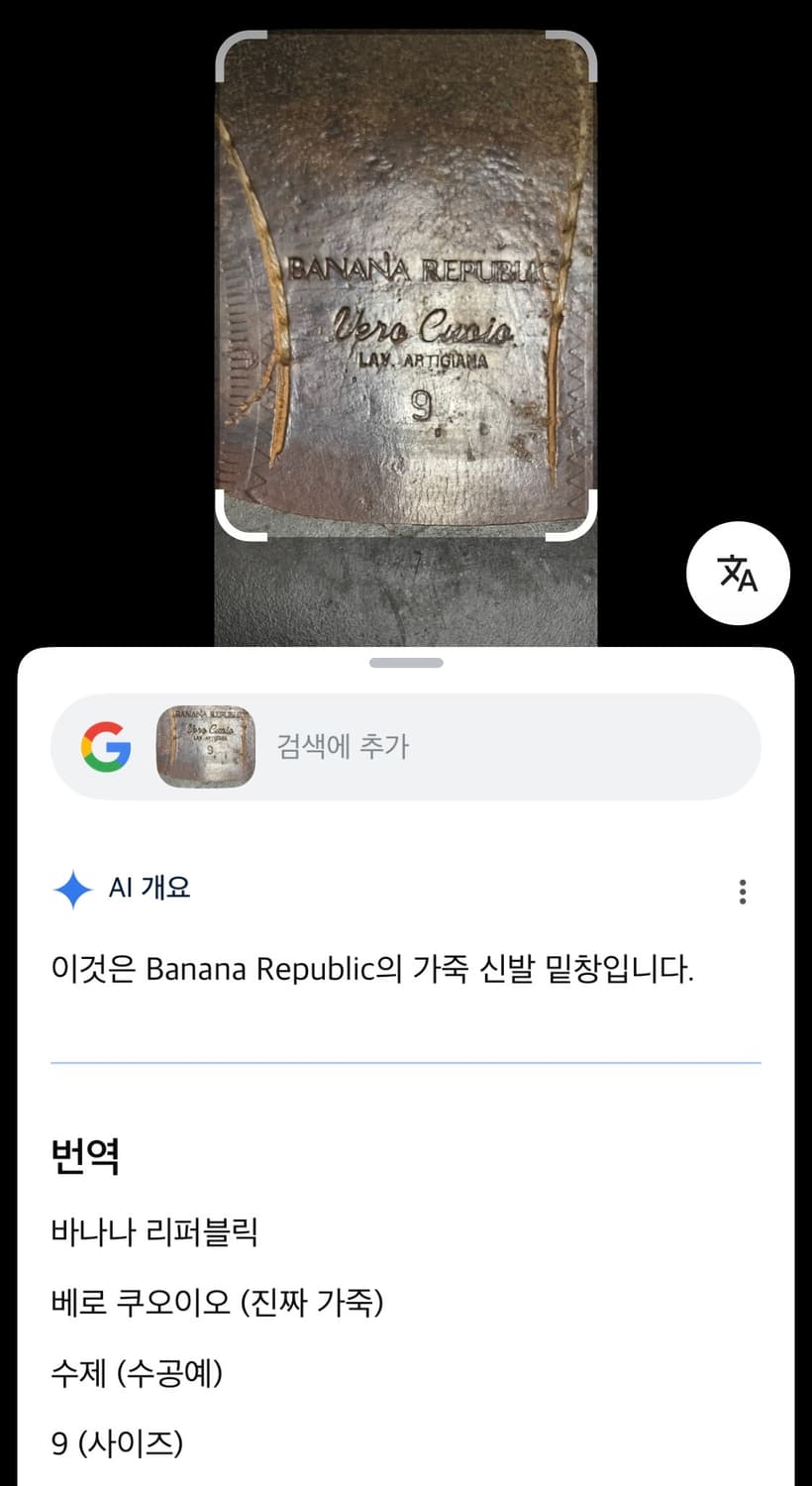
Task: Select the 베로 쿠오이오 translation line
Action: 220,1303
